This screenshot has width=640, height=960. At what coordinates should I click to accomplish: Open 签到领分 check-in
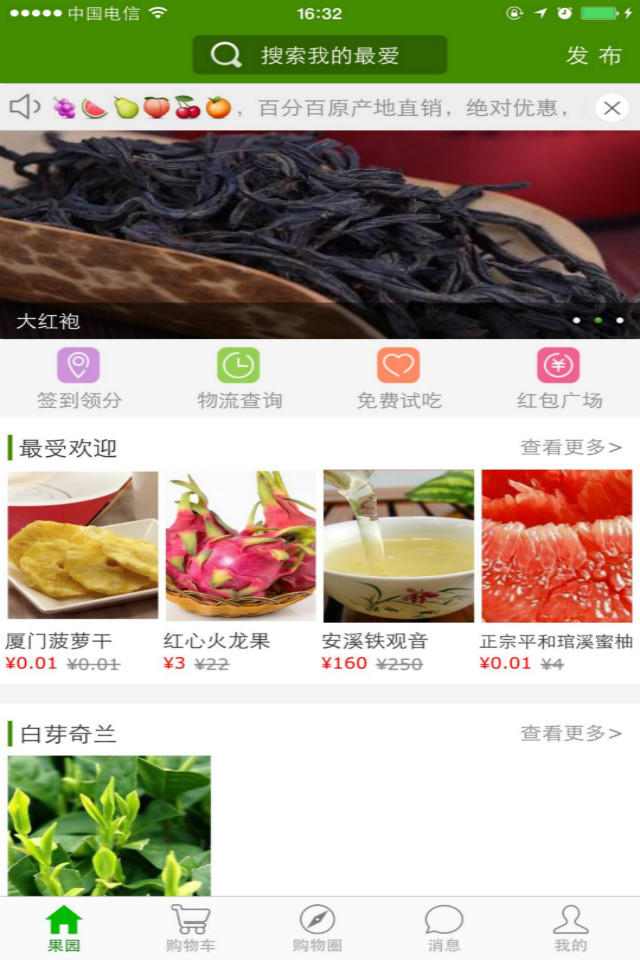pyautogui.click(x=79, y=379)
